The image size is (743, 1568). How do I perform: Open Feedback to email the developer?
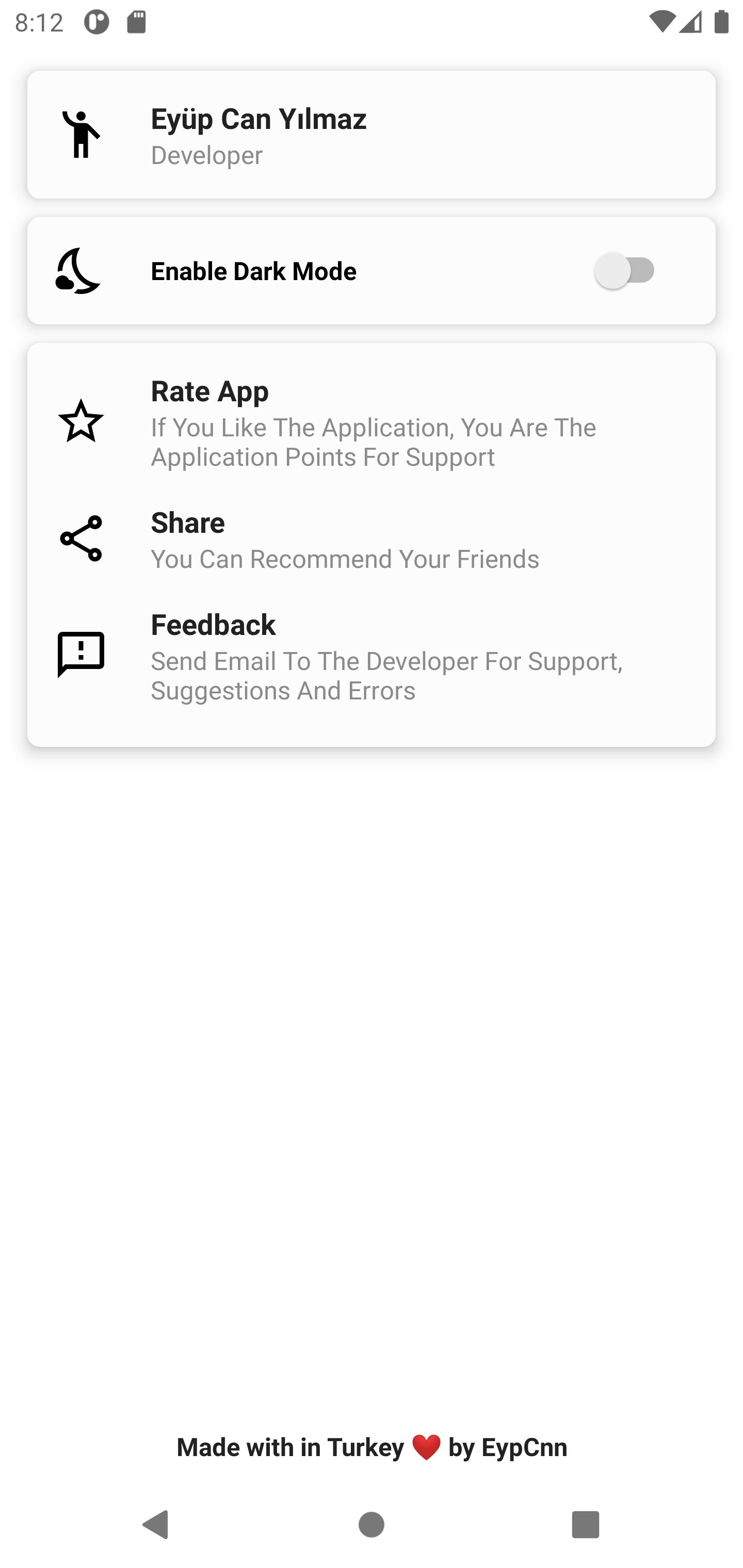370,656
